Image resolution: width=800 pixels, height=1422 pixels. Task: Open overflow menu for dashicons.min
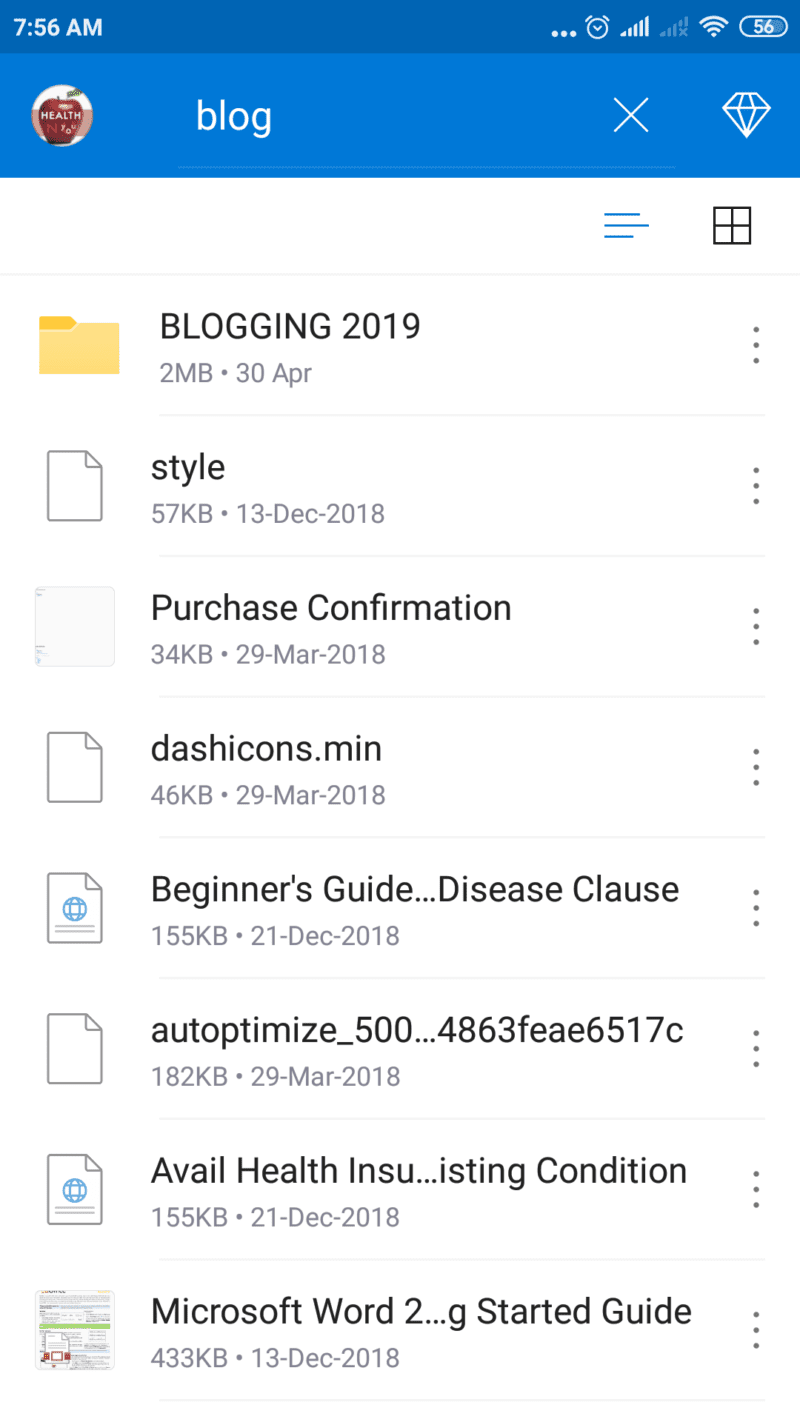tap(756, 768)
